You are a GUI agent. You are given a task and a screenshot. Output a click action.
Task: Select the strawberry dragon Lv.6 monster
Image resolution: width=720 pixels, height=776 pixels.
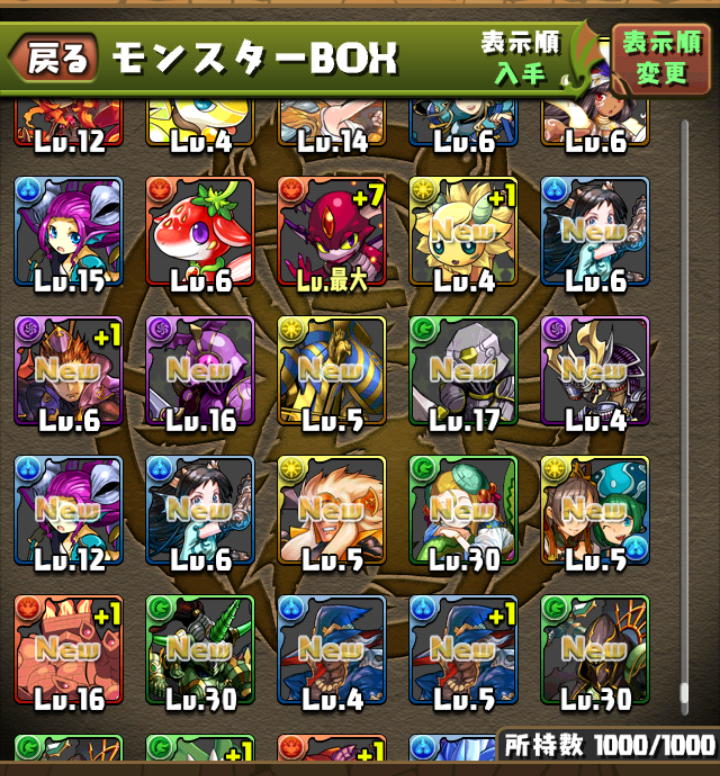pos(200,233)
